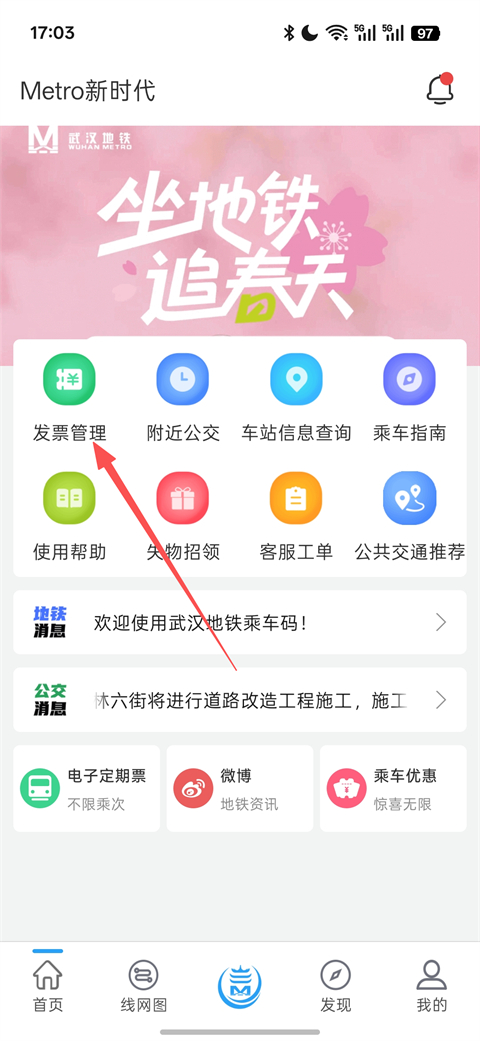480x1041 pixels.
Task: Open the 乘车优惠 card
Action: [x=393, y=788]
